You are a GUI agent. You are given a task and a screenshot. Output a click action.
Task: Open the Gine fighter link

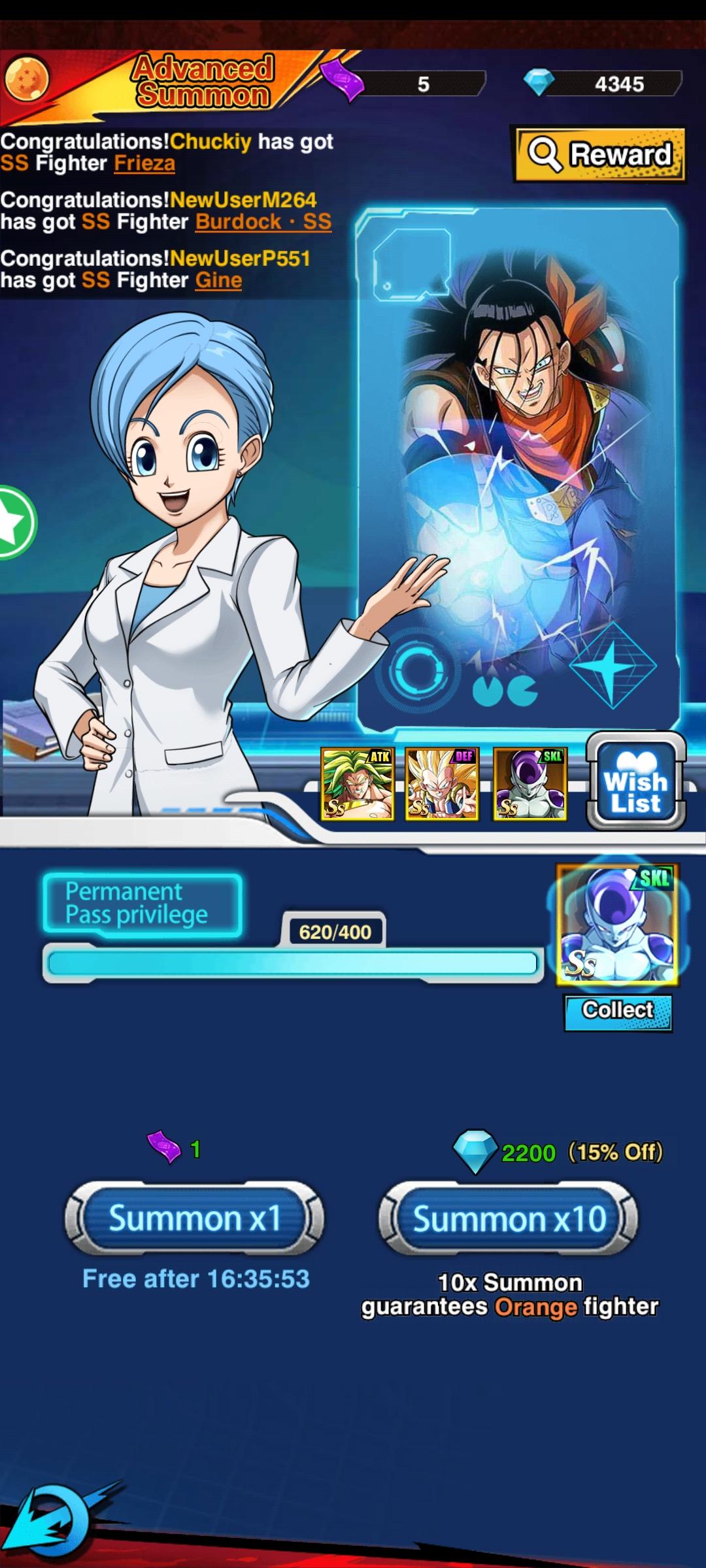tap(218, 281)
